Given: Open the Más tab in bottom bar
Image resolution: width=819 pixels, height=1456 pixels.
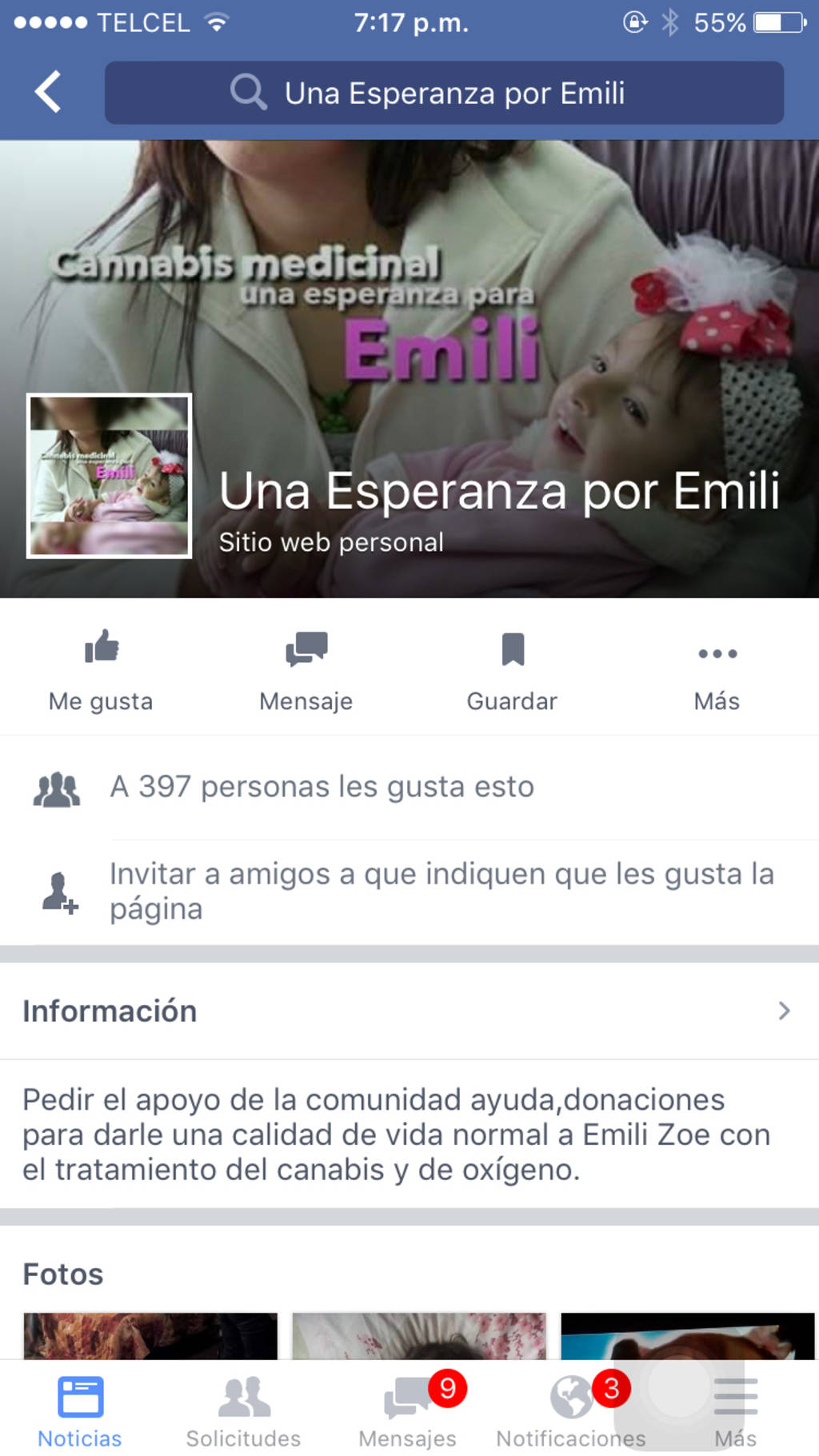Looking at the screenshot, I should coord(735,1412).
